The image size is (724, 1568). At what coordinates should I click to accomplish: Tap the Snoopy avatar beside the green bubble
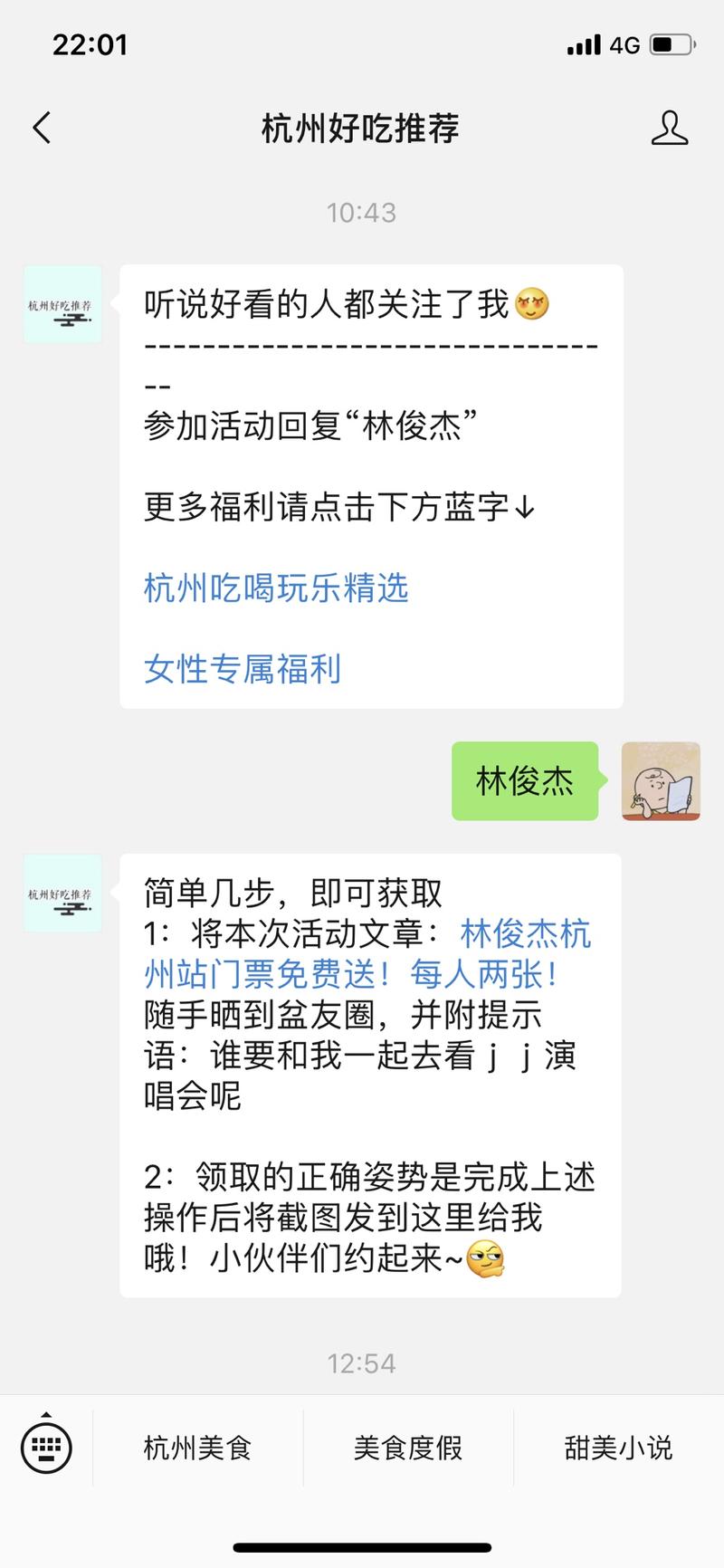660,781
